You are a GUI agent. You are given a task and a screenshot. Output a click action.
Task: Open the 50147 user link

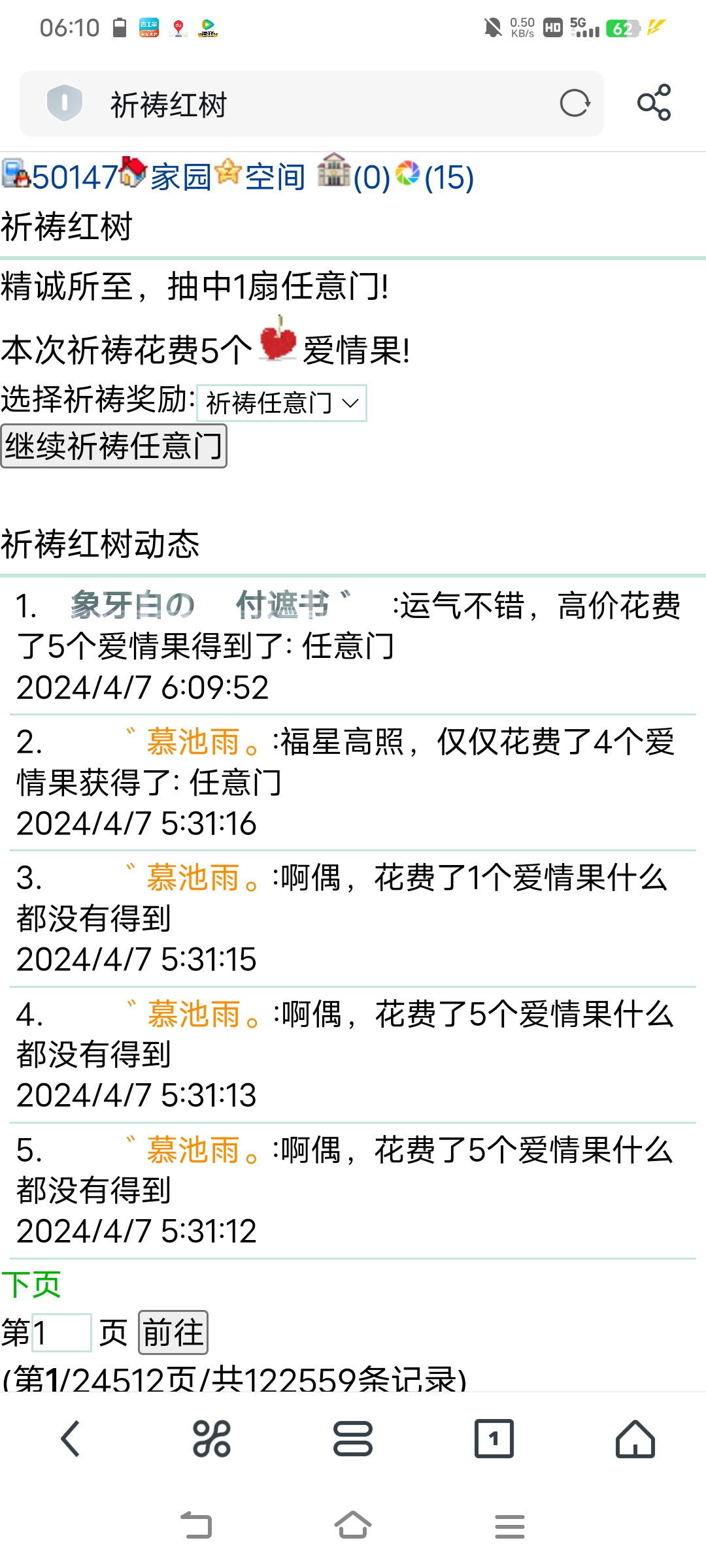tap(73, 177)
